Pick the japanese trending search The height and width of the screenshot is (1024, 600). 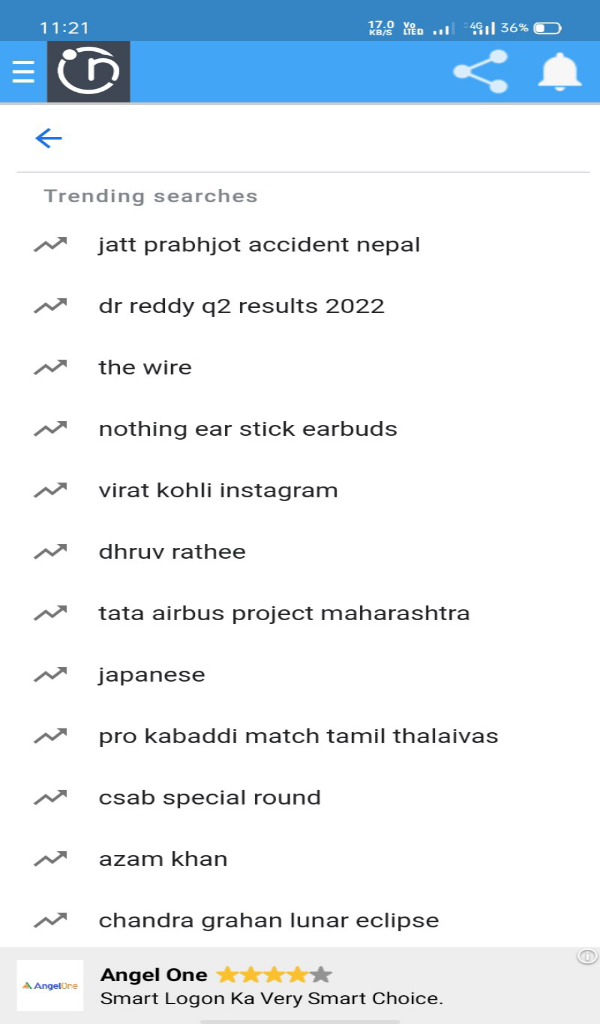151,675
